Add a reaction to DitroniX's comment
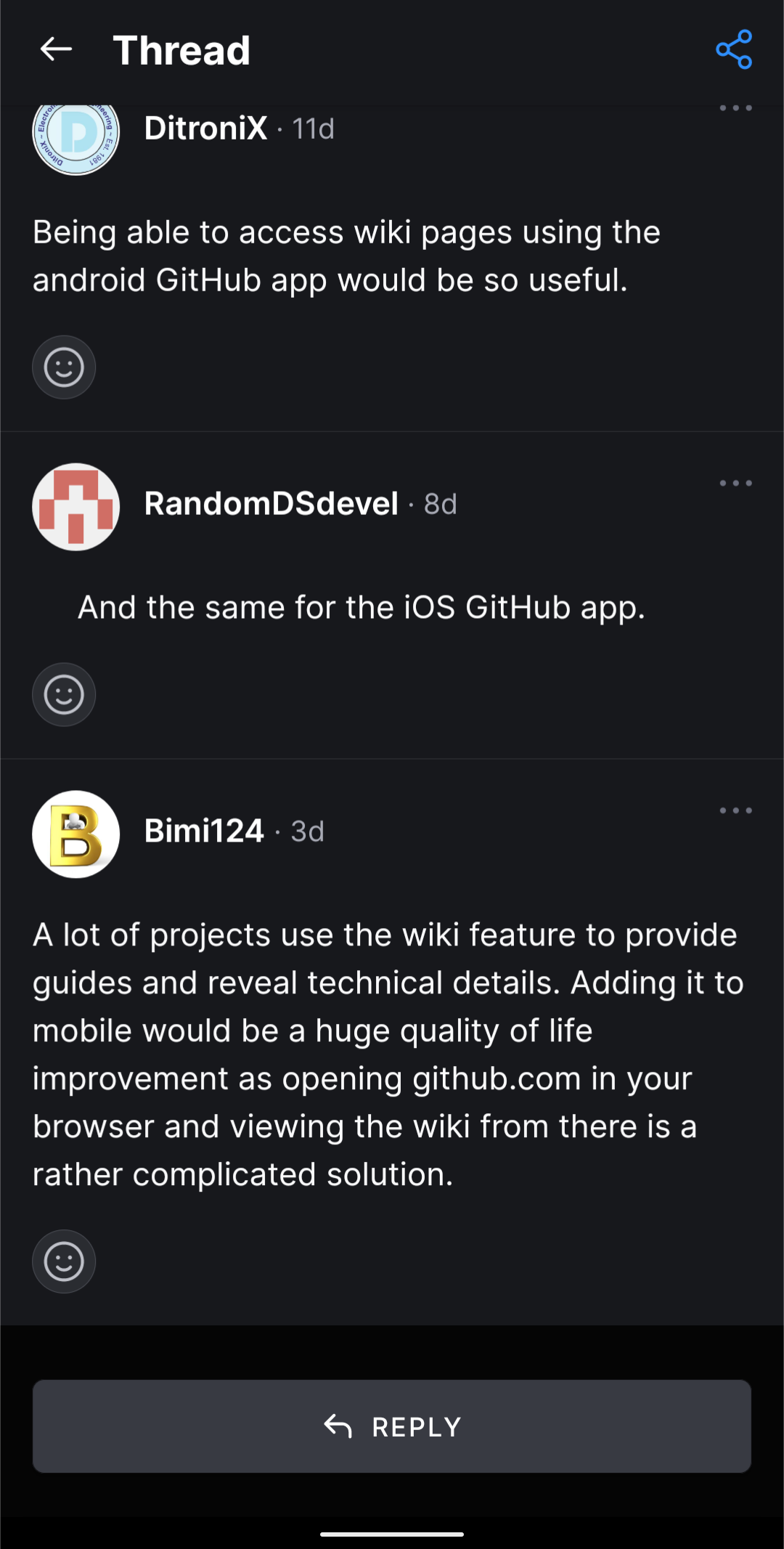 point(64,367)
